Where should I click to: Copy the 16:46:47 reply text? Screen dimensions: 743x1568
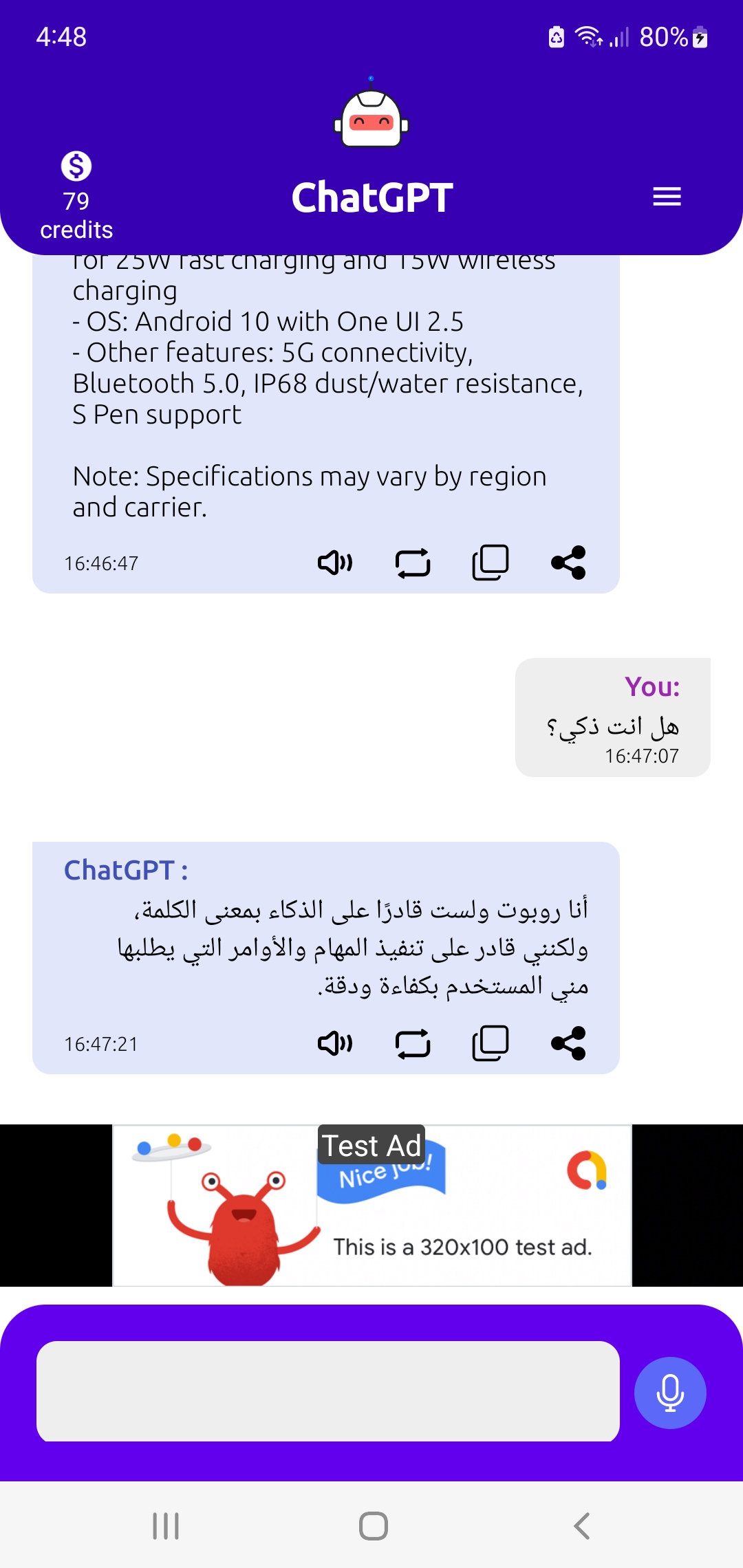(x=491, y=563)
